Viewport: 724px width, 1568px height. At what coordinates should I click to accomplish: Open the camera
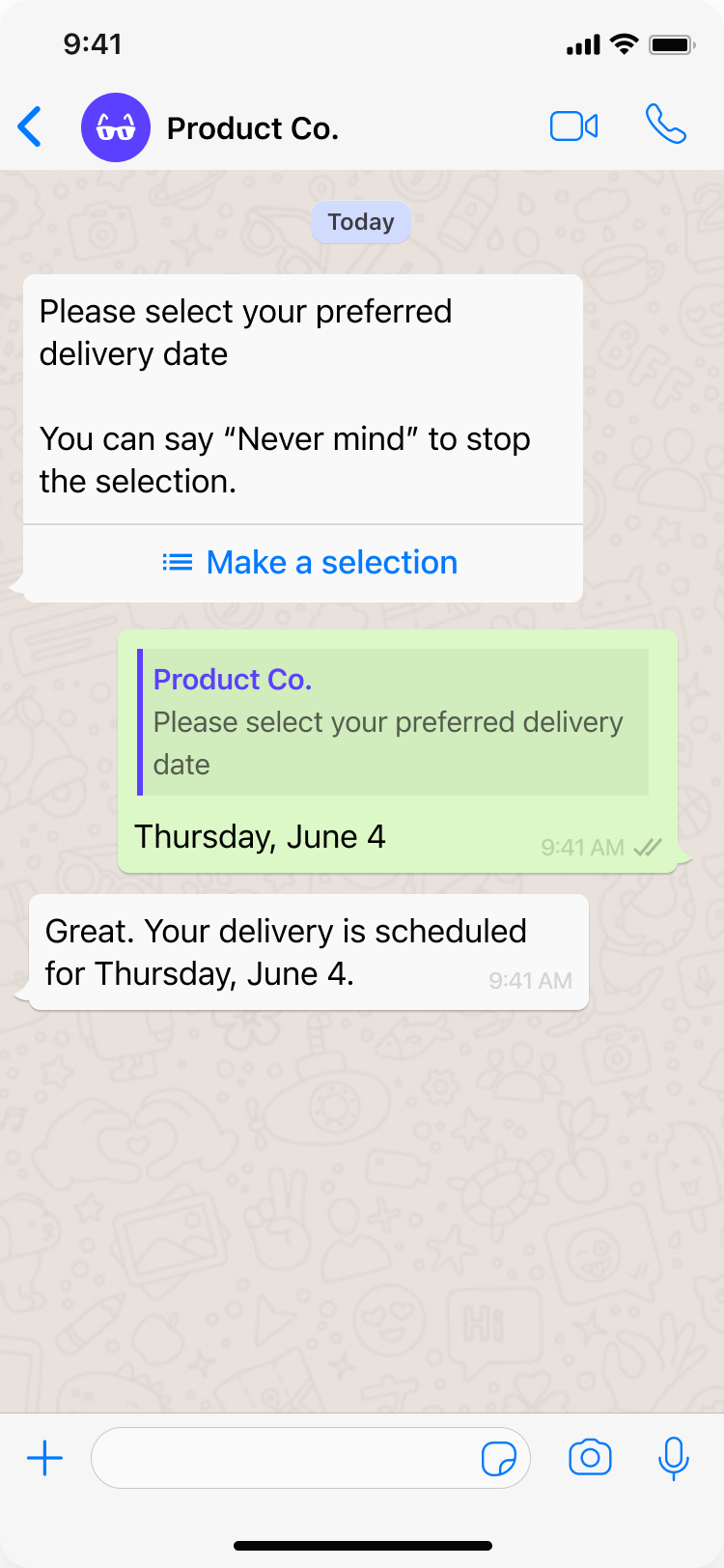[x=590, y=1458]
